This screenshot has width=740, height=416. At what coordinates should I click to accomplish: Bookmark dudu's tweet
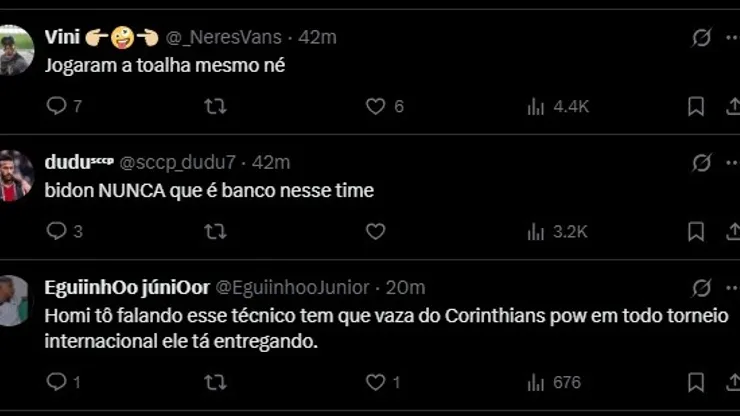tap(696, 232)
